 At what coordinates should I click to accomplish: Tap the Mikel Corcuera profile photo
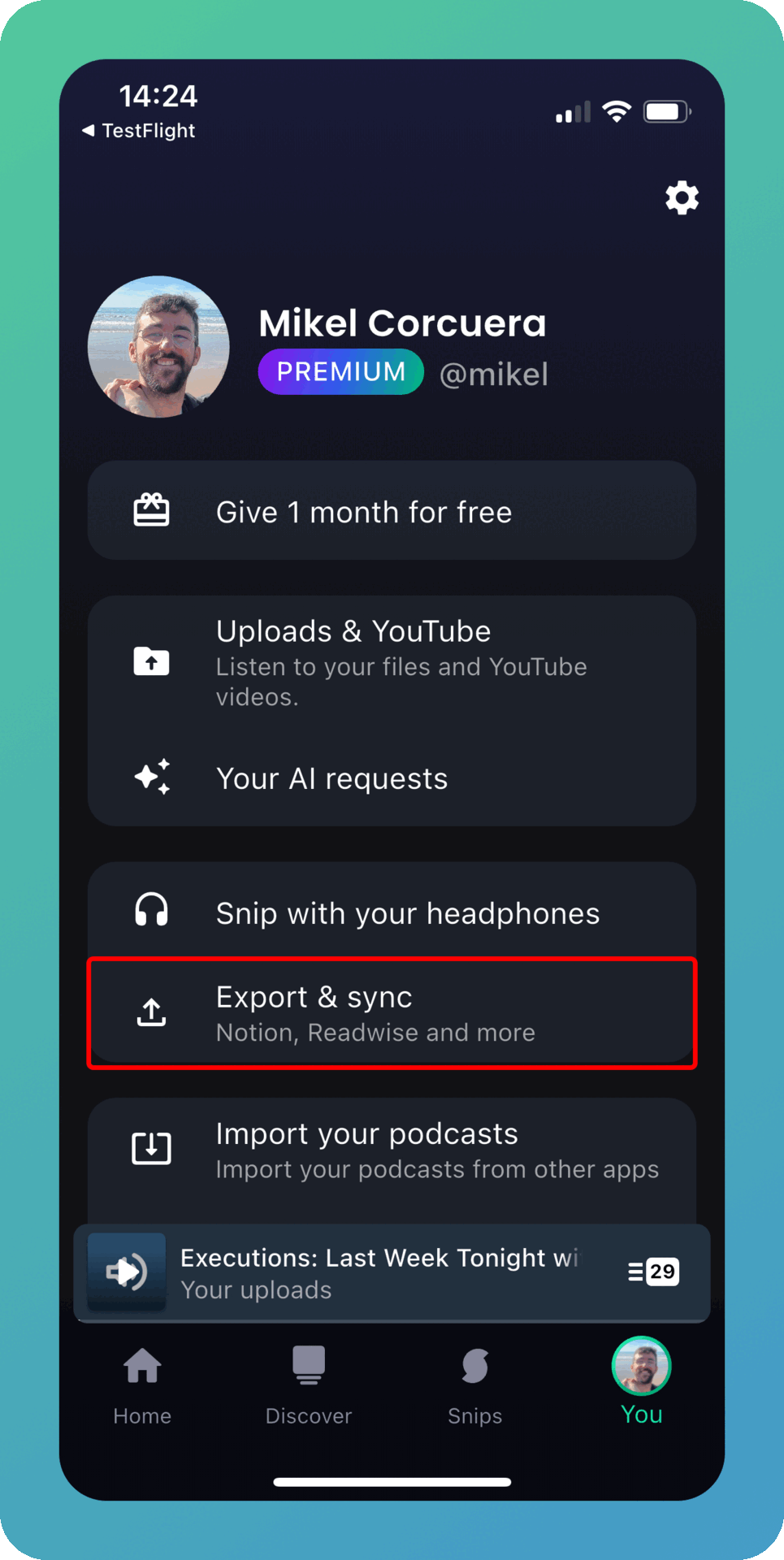coord(158,347)
